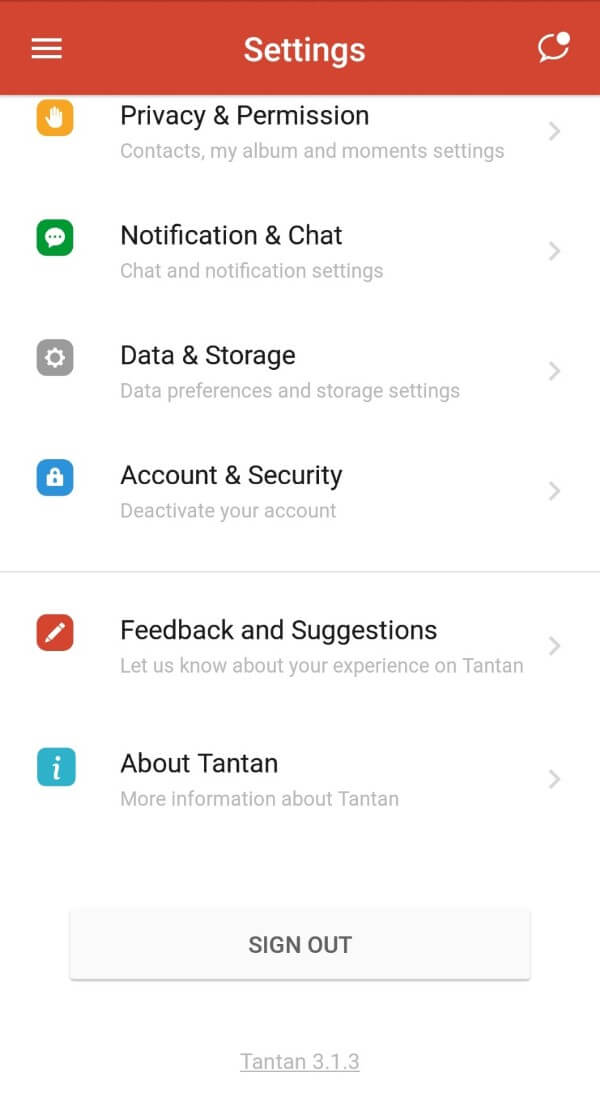Select Account & Security
The height and width of the screenshot is (1114, 600).
300,490
